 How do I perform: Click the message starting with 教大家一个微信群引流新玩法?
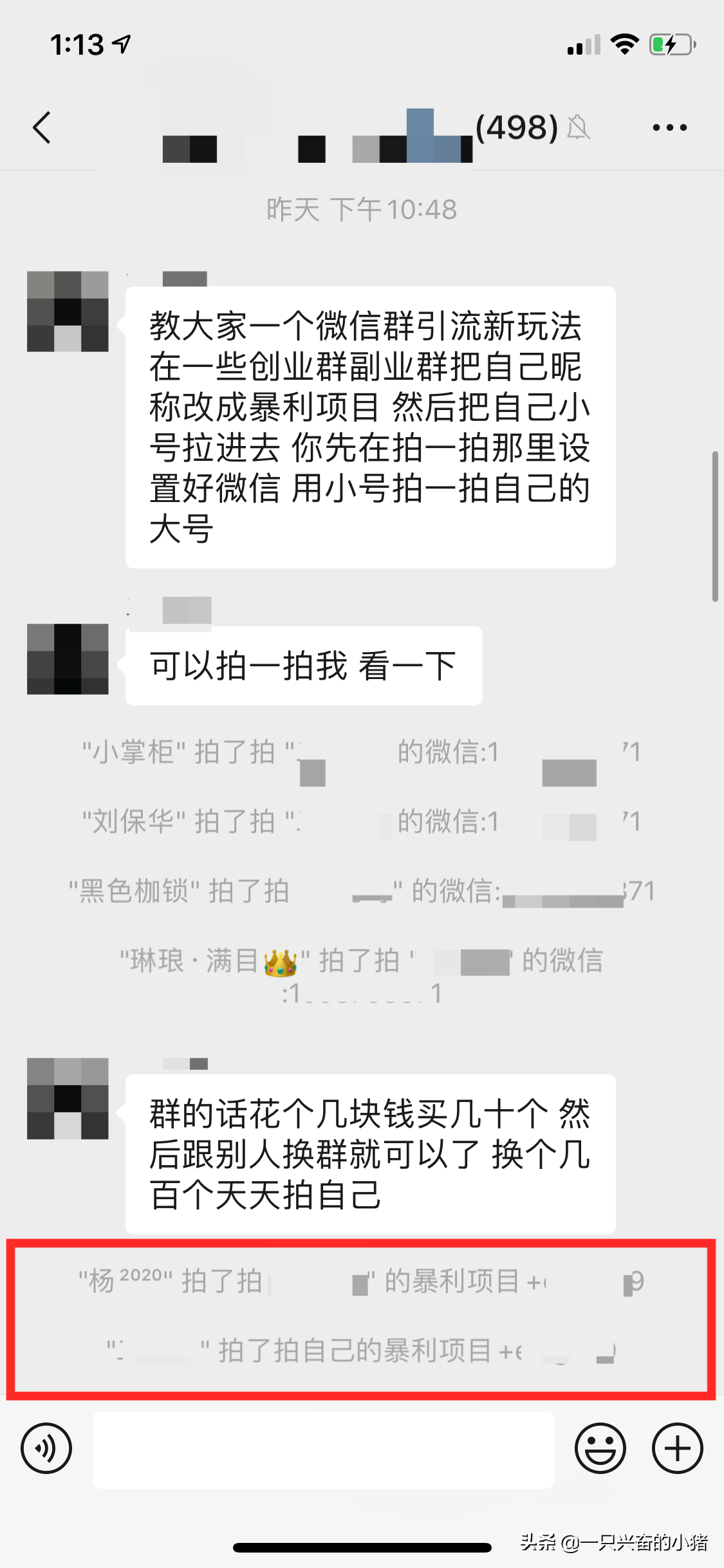pyautogui.click(x=370, y=427)
